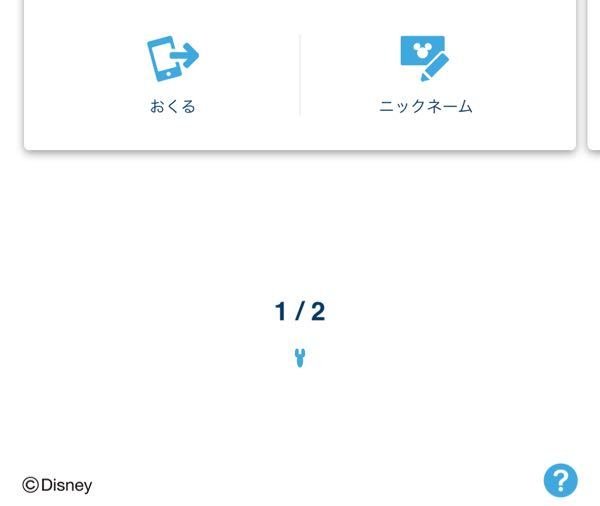Image resolution: width=600 pixels, height=506 pixels.
Task: Open the help question mark icon
Action: coord(560,480)
